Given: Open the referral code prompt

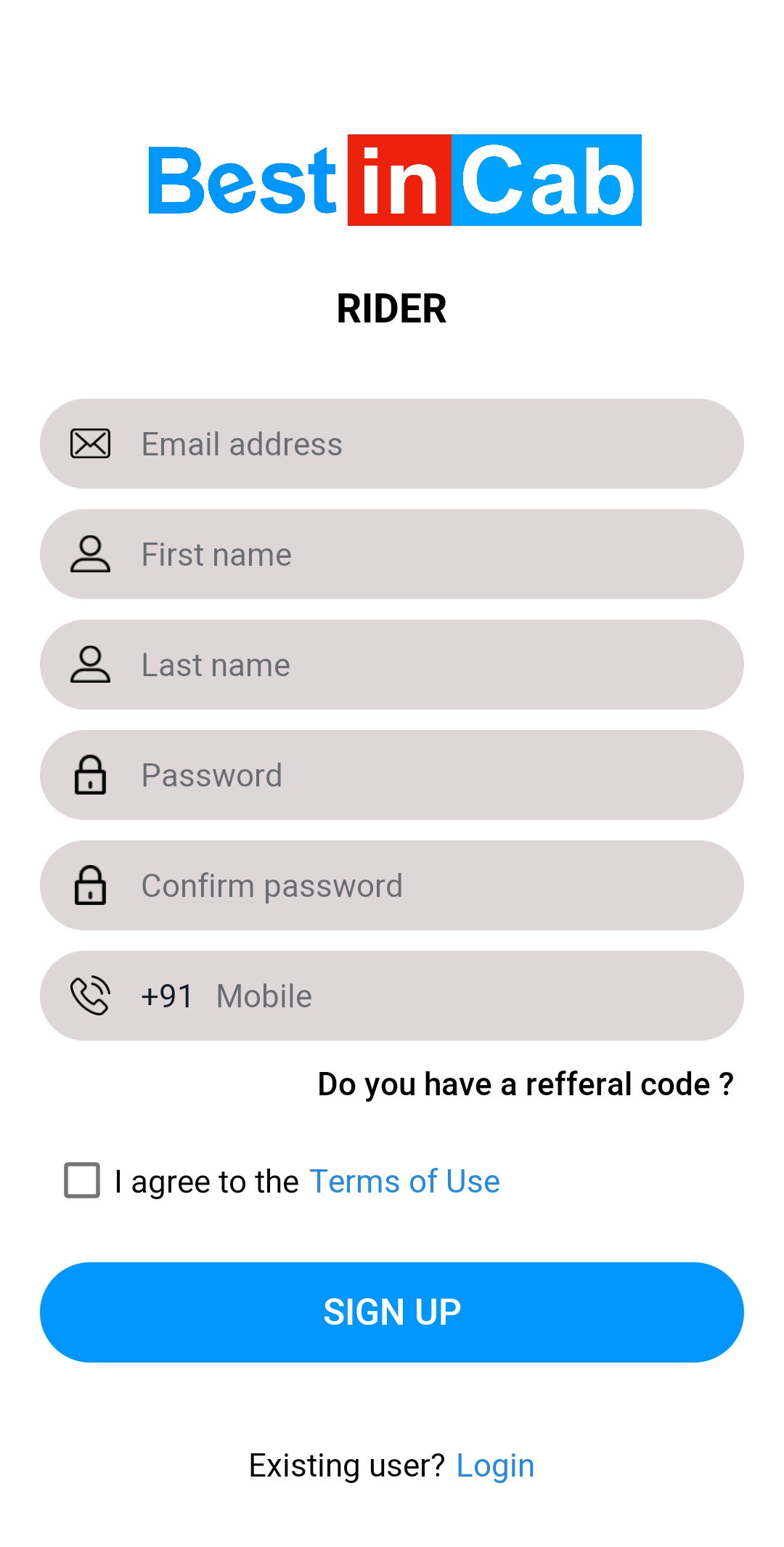Looking at the screenshot, I should (526, 1084).
